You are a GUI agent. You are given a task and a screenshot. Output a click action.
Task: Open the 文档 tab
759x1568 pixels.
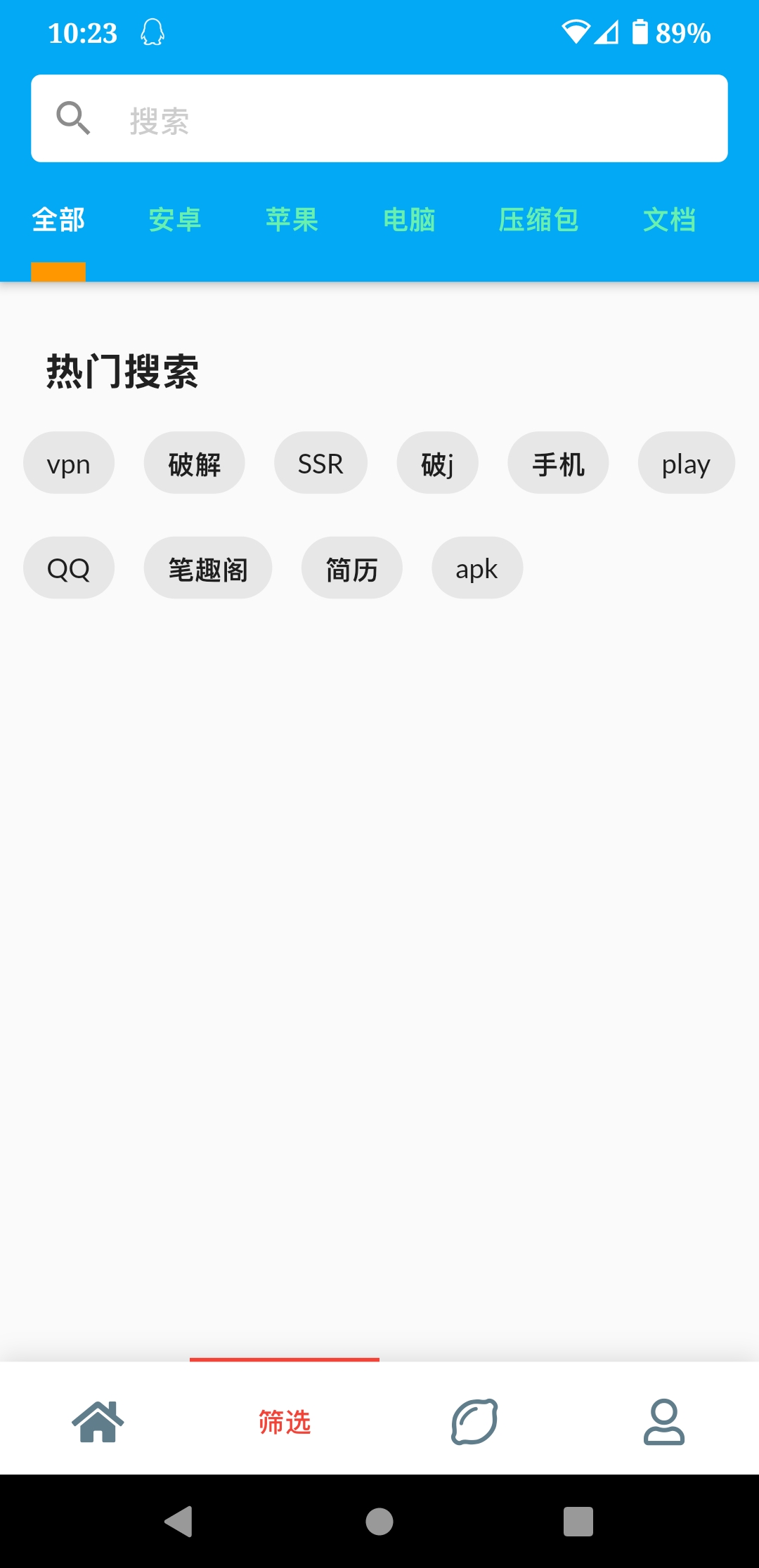pyautogui.click(x=669, y=220)
